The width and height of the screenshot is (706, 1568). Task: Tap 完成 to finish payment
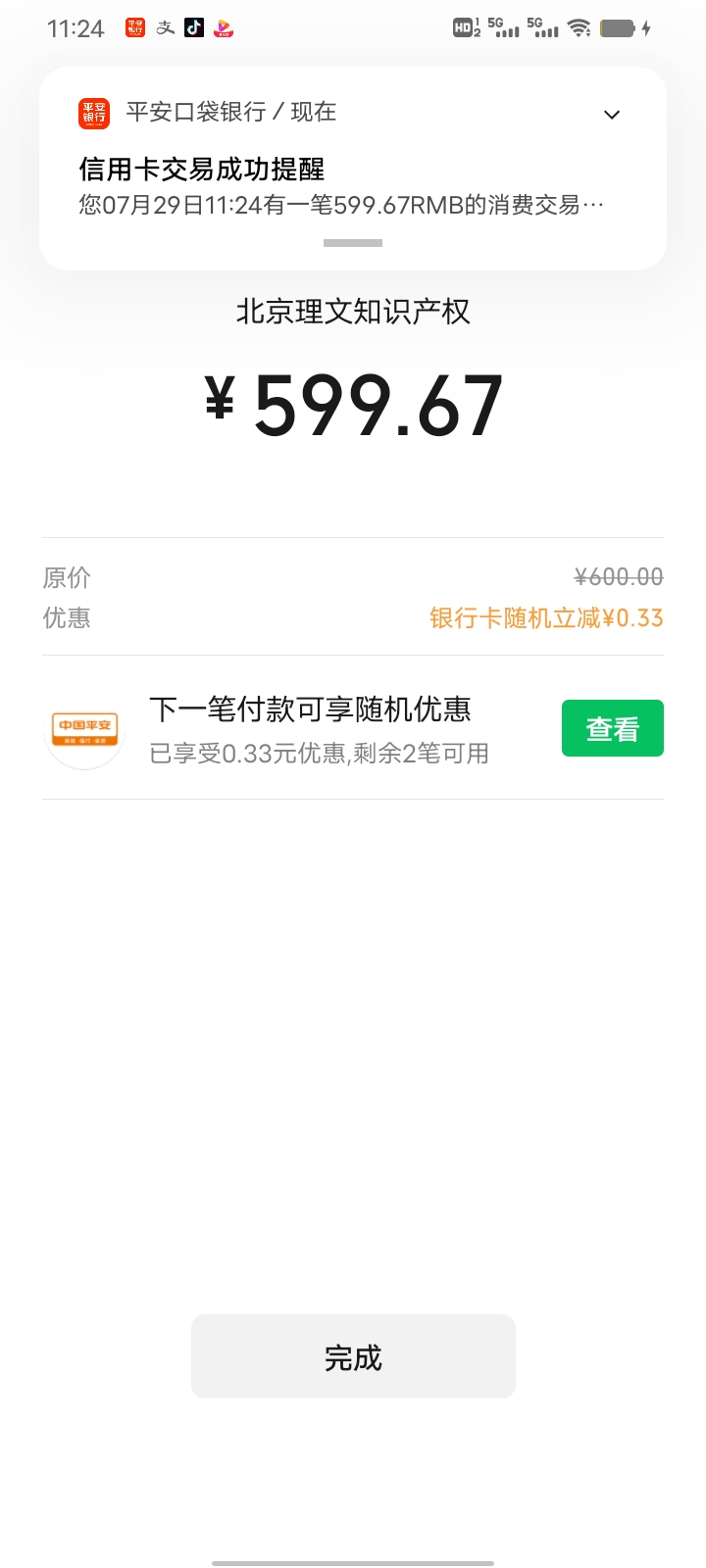click(x=353, y=1356)
